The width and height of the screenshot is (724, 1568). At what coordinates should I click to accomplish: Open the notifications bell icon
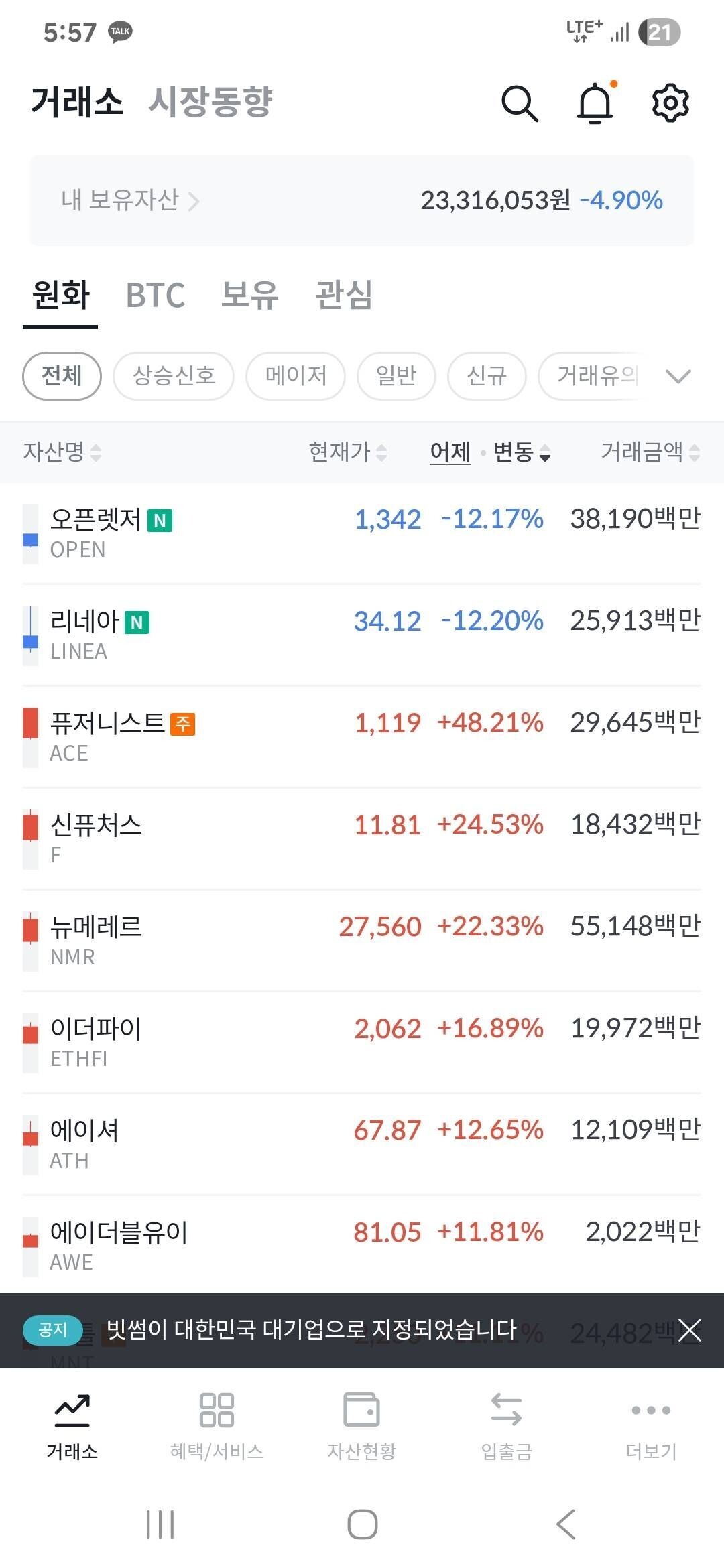(x=596, y=103)
